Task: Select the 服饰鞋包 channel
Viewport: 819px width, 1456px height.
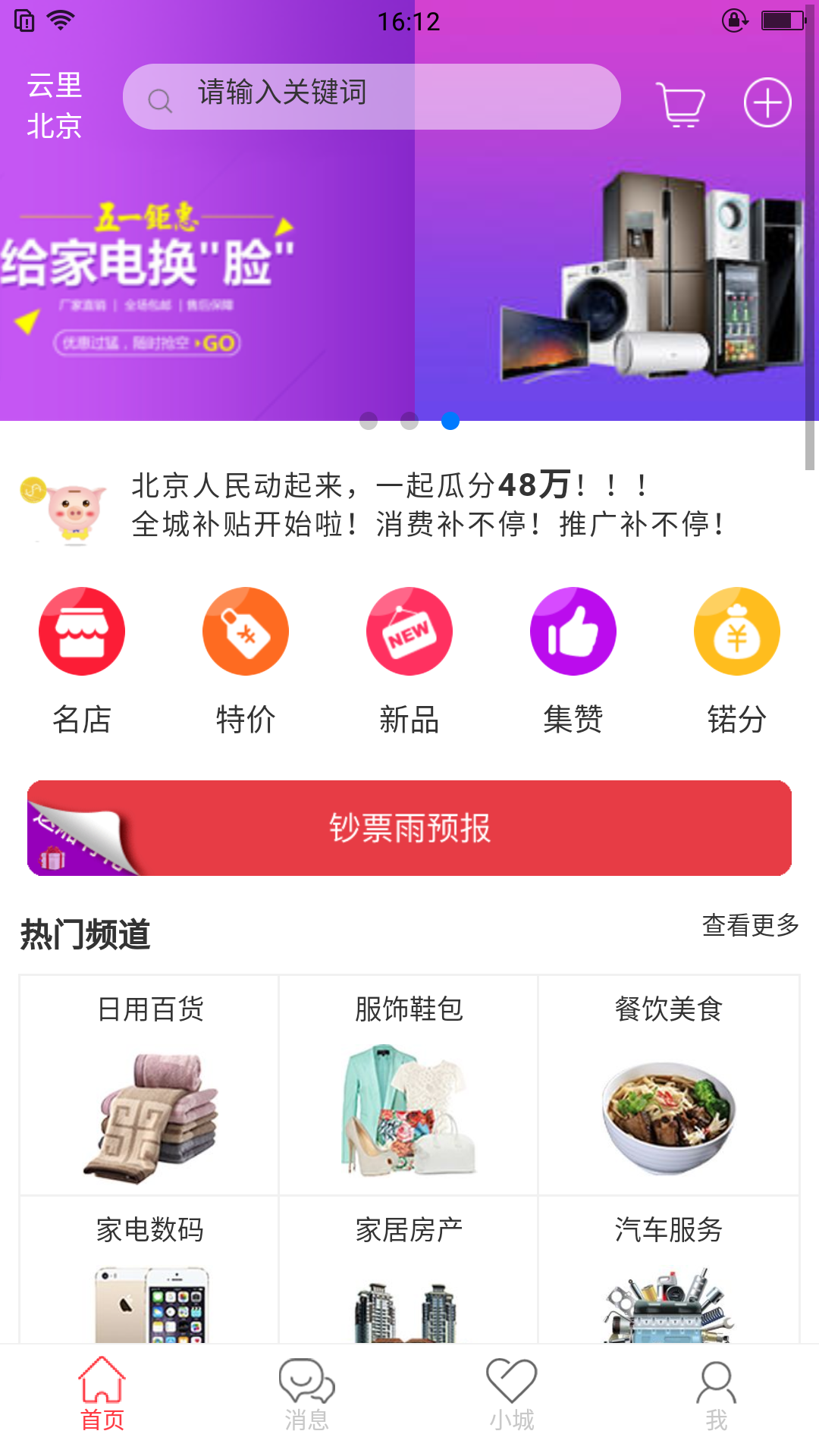Action: (409, 1085)
